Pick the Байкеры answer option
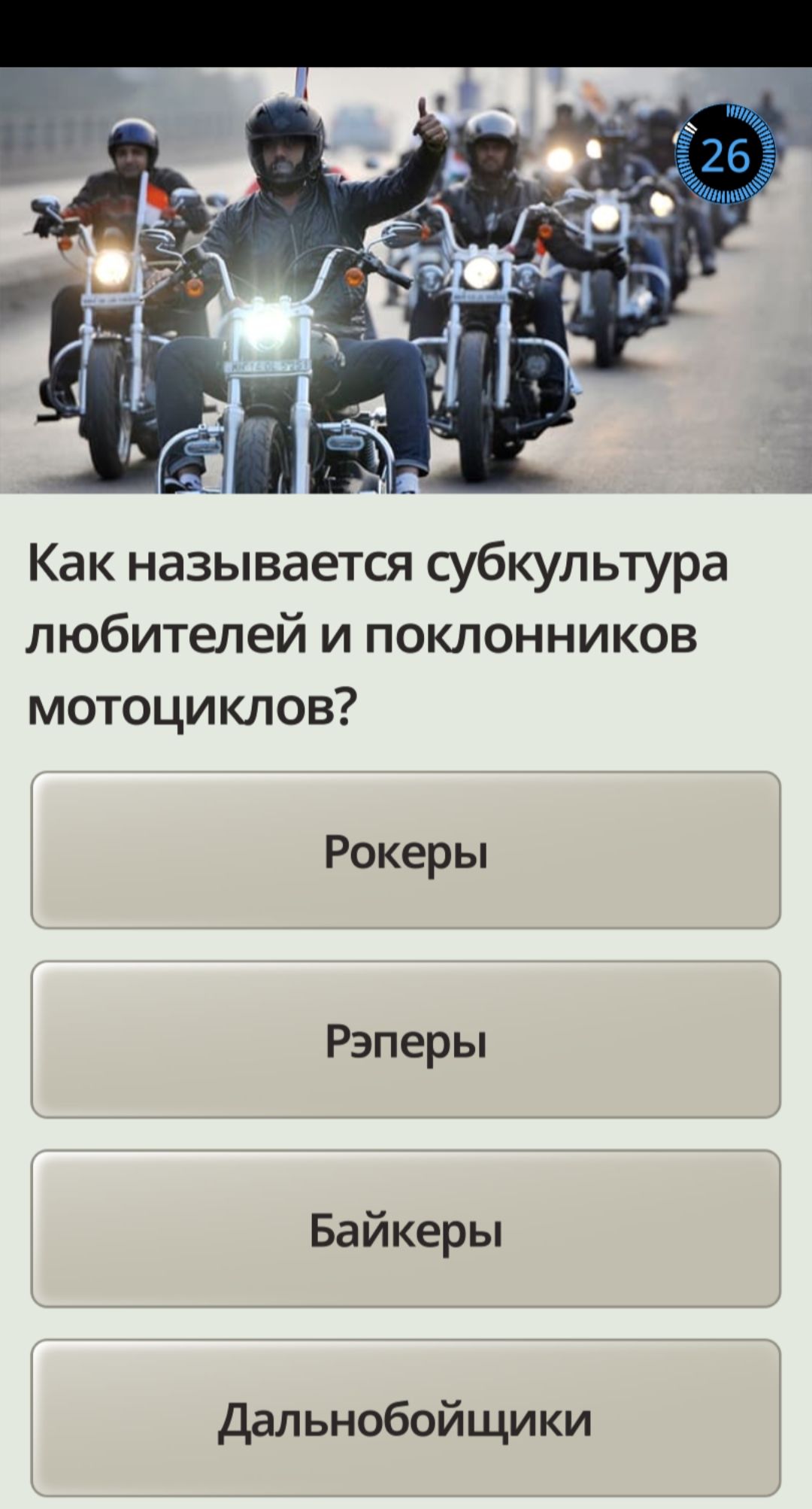The image size is (812, 1509). 406,1229
